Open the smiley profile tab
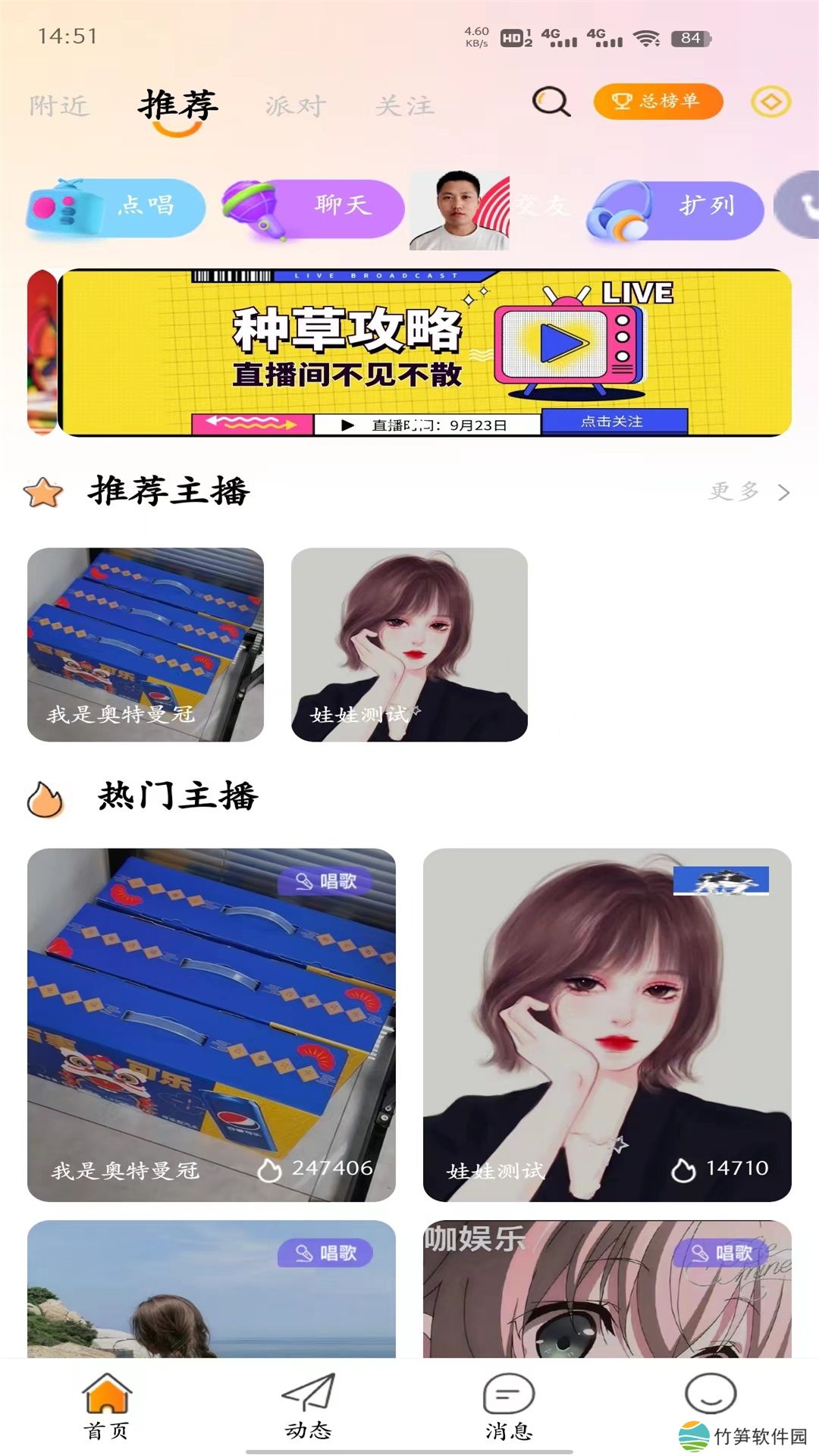Viewport: 819px width, 1456px height. point(710,1395)
